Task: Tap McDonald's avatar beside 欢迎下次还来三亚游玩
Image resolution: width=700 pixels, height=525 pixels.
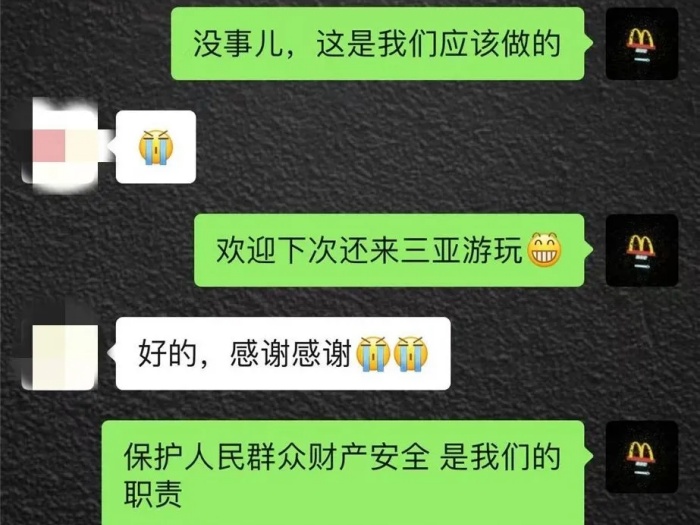Action: (x=641, y=250)
